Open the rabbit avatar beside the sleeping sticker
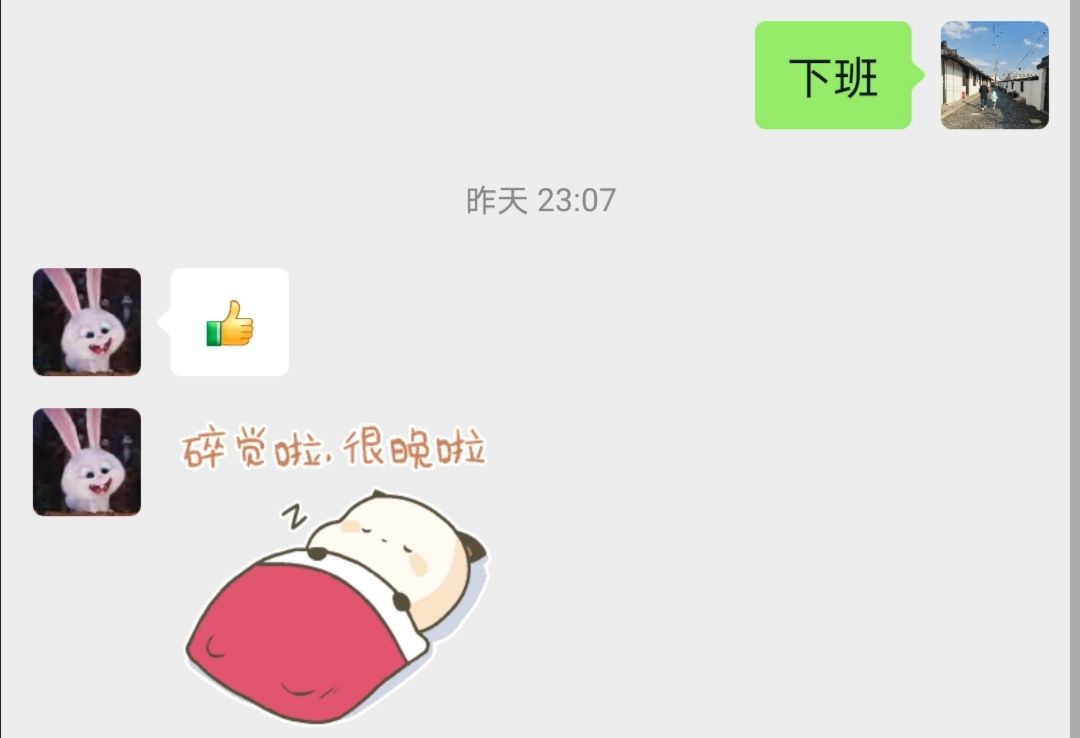This screenshot has width=1080, height=738. click(87, 462)
